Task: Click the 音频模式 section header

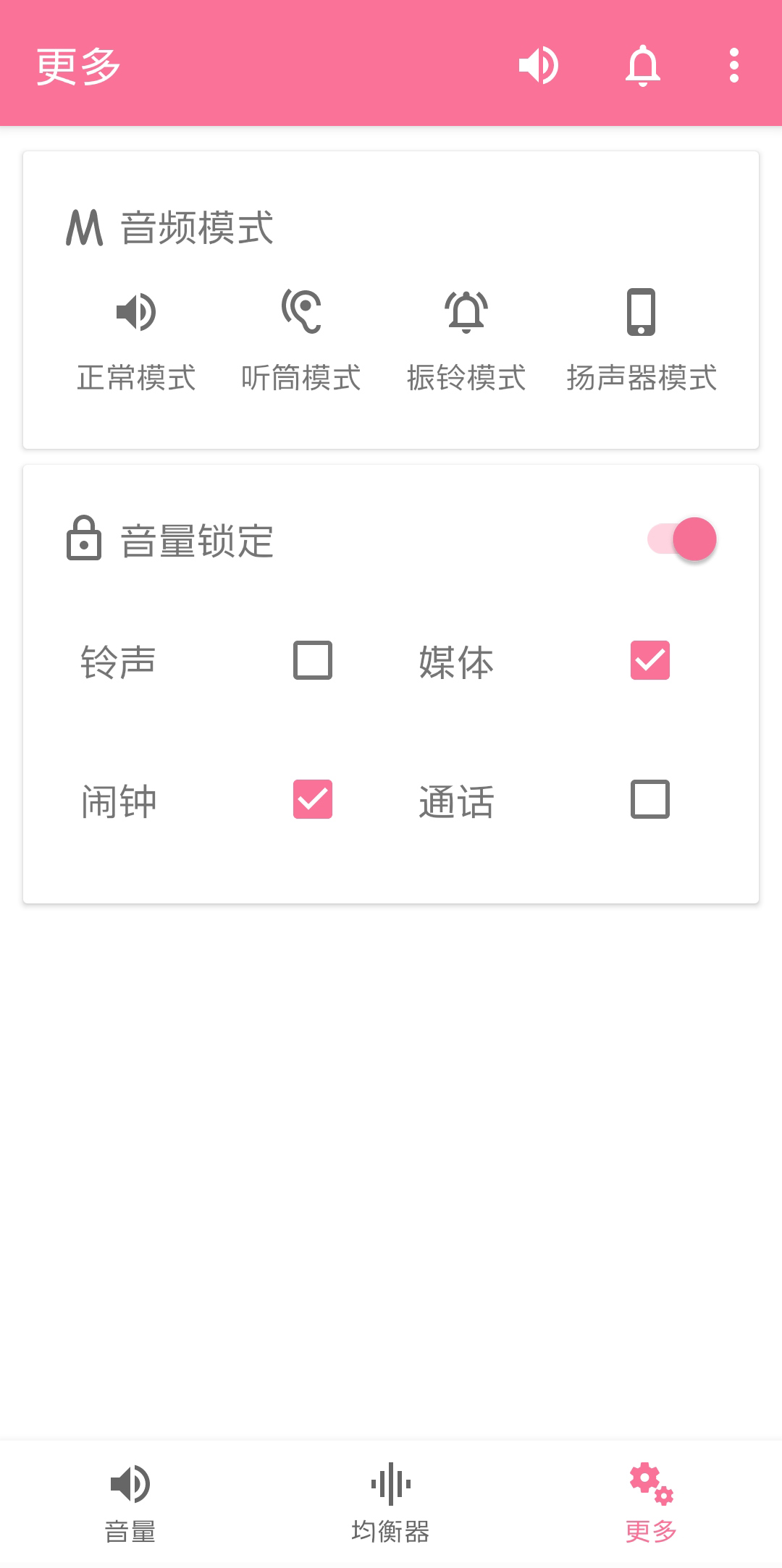Action: coord(195,228)
